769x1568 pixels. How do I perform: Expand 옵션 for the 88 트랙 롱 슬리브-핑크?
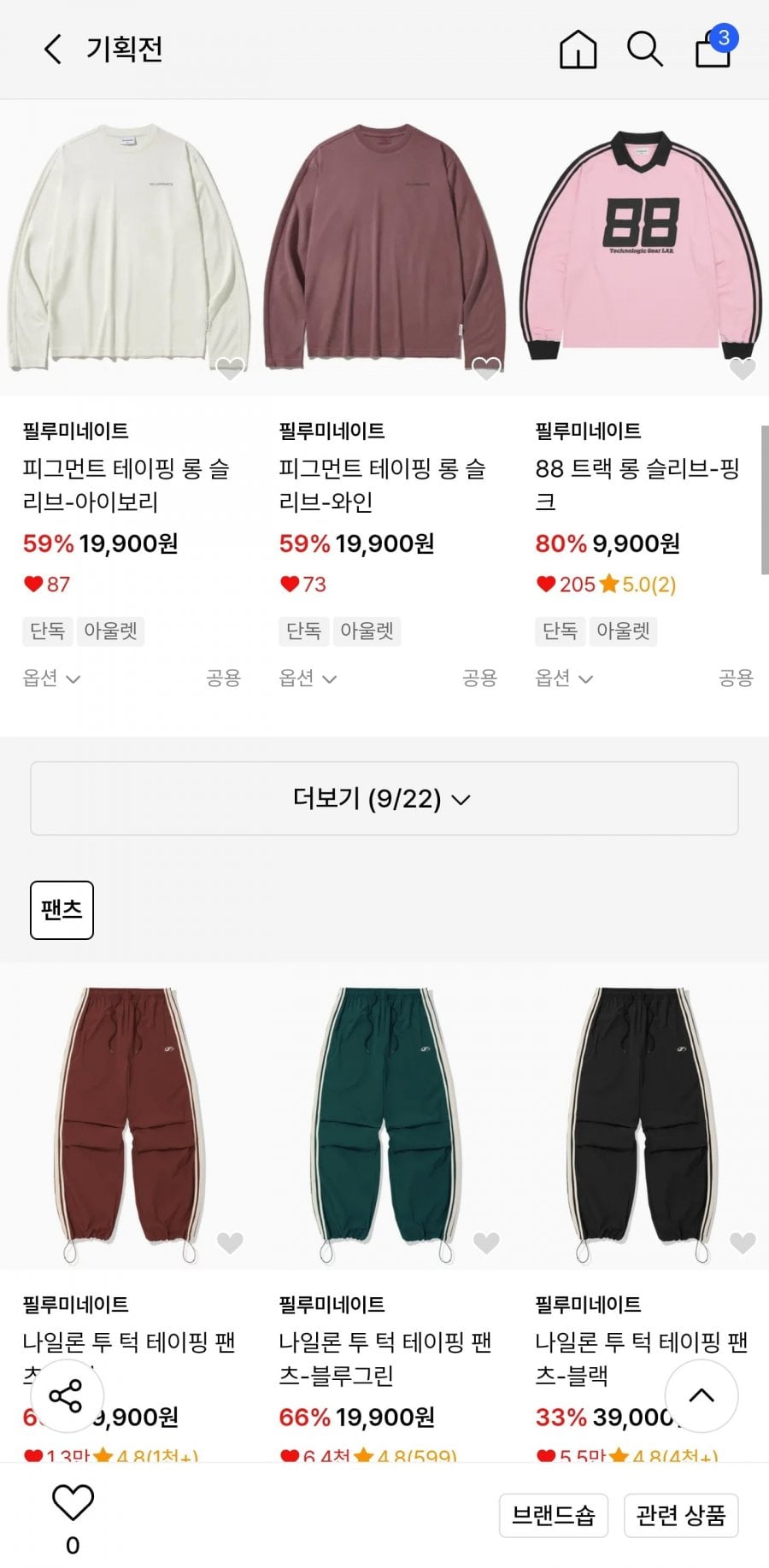click(564, 678)
